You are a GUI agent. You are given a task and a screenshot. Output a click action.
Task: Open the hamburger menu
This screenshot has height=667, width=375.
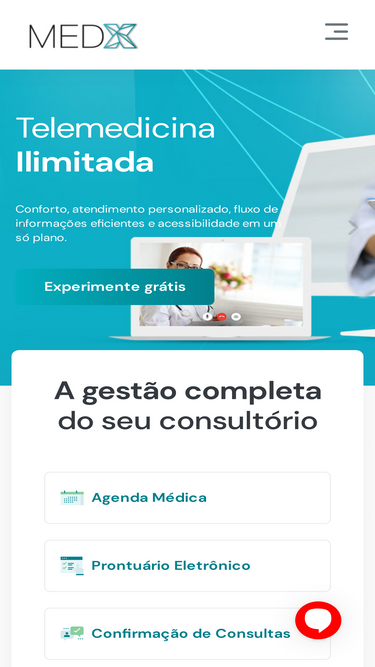[336, 31]
